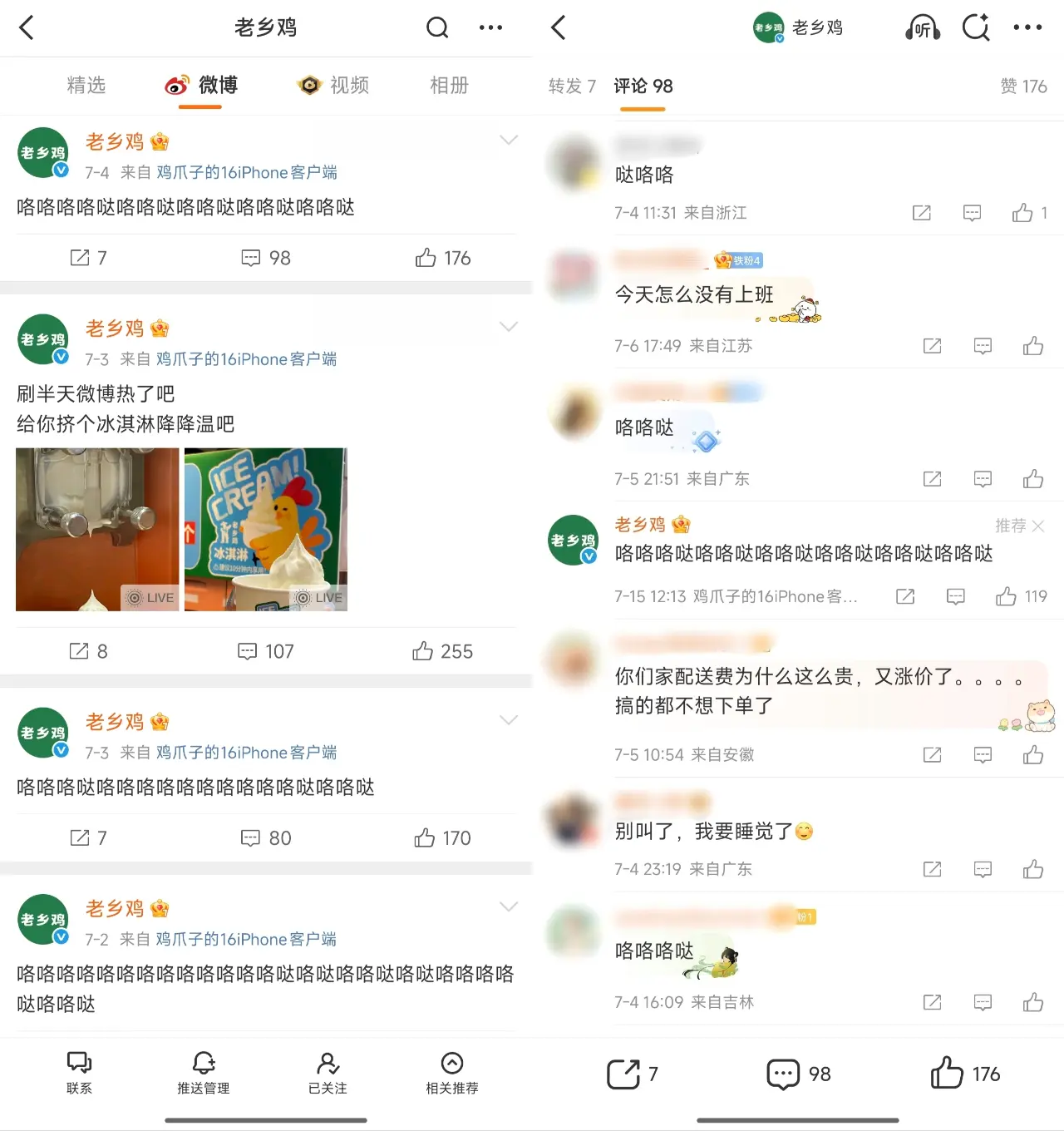
Task: Dismiss the 推荐 label on 老乡鸡's comment
Action: (1038, 526)
